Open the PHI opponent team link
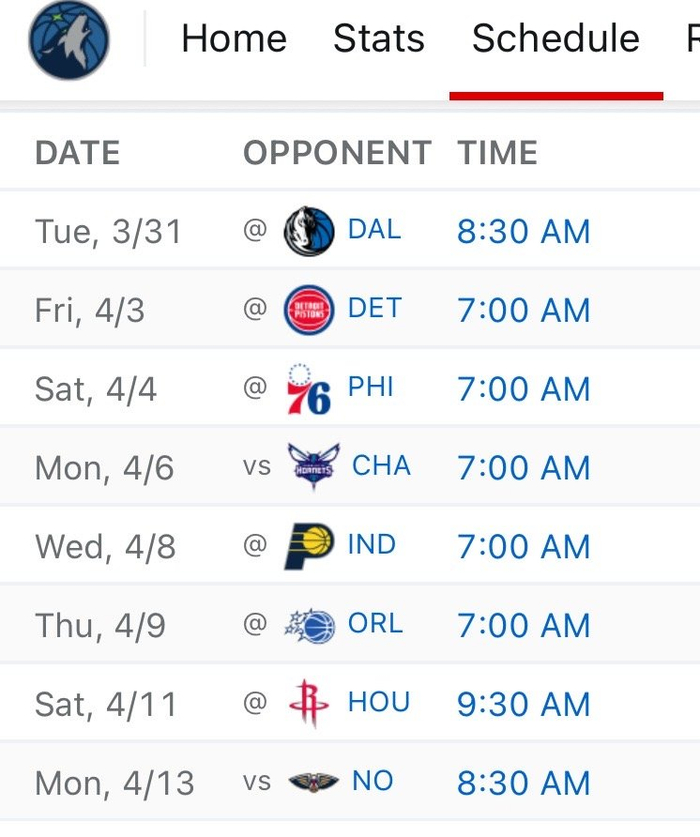The image size is (700, 837). click(x=371, y=388)
